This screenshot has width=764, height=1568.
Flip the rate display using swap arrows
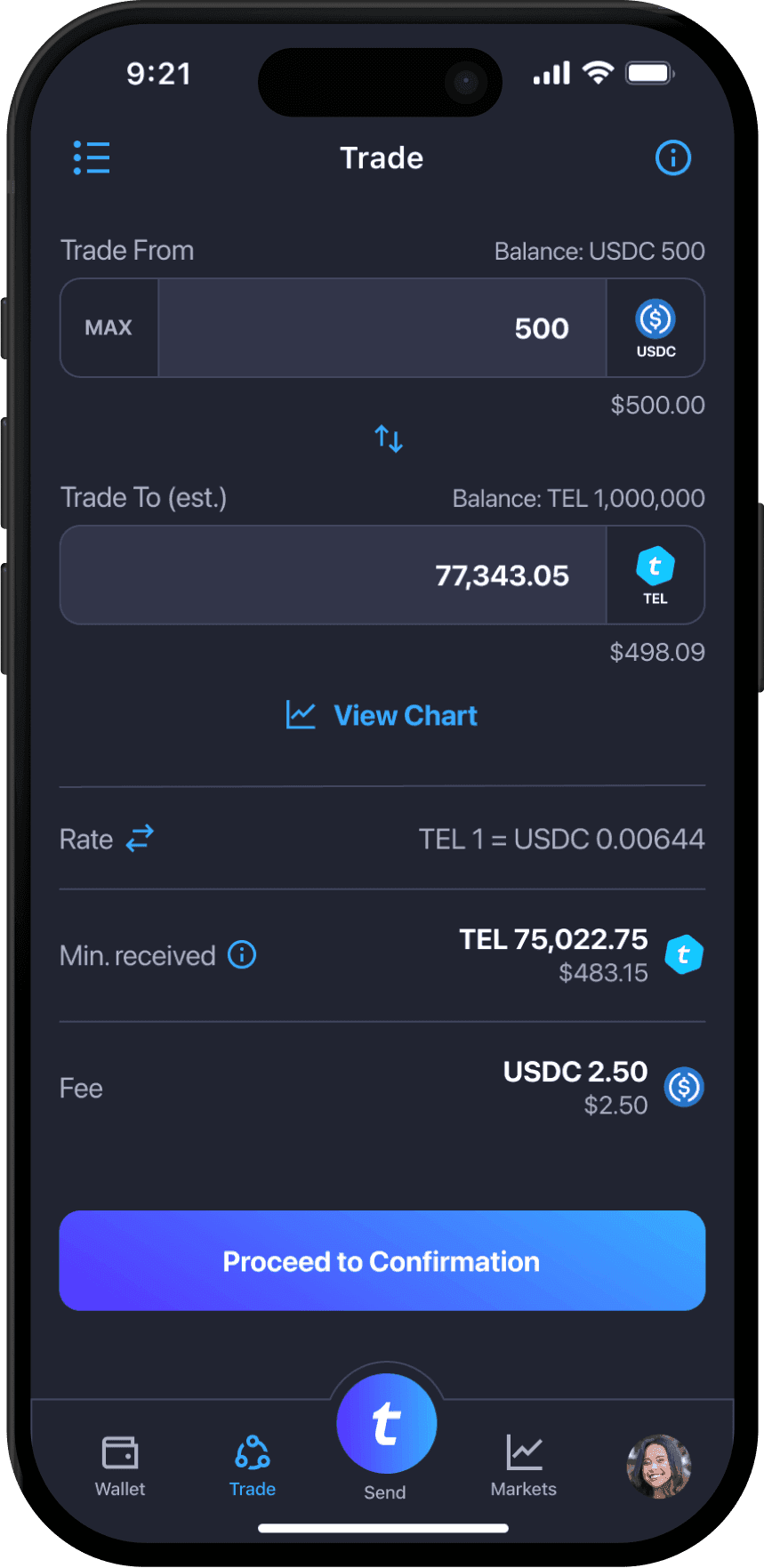coord(141,837)
